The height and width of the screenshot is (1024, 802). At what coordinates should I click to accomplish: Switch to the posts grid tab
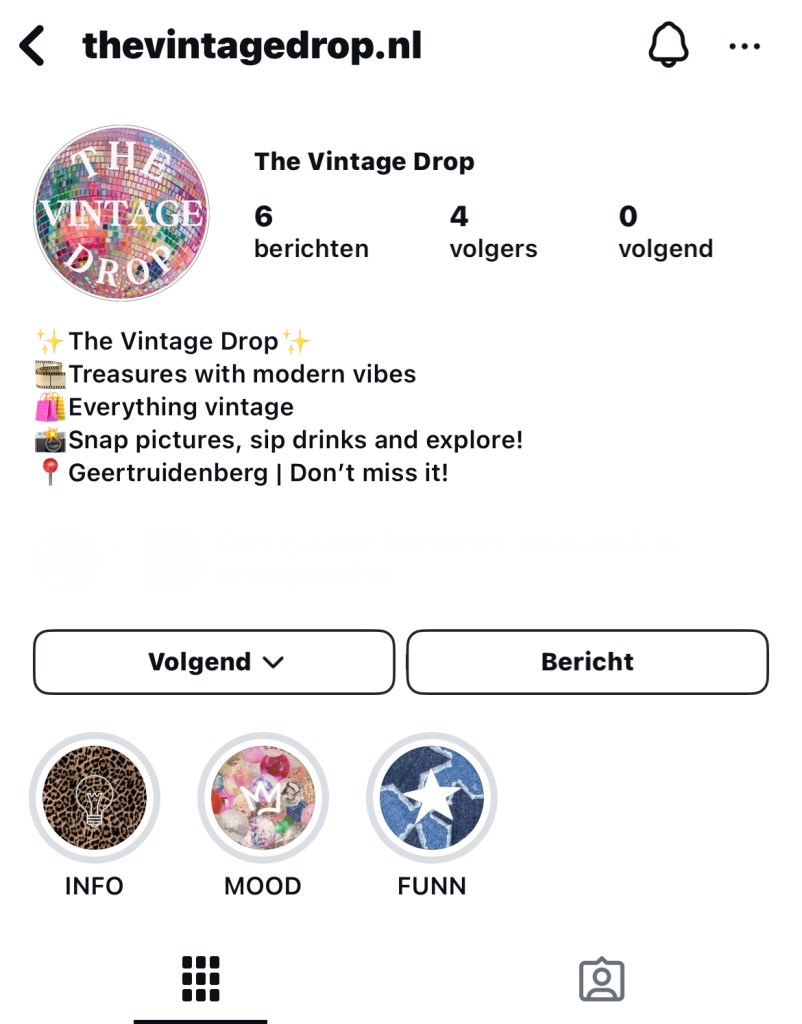coord(201,979)
